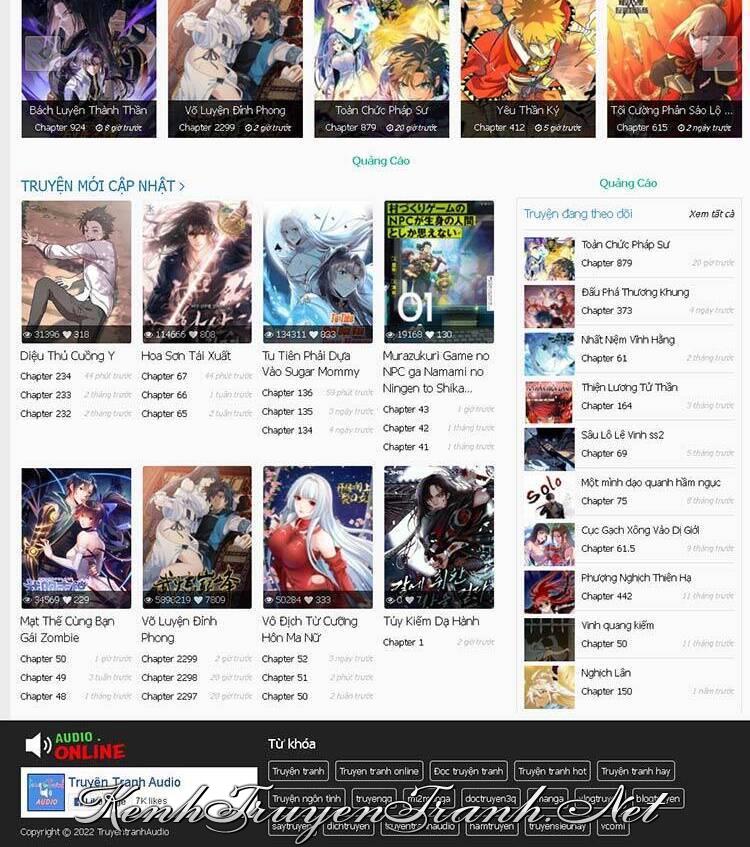Open Diệu Thủ Cuồng Y comic cover
Viewport: 750px width, 847px height.
pyautogui.click(x=76, y=271)
